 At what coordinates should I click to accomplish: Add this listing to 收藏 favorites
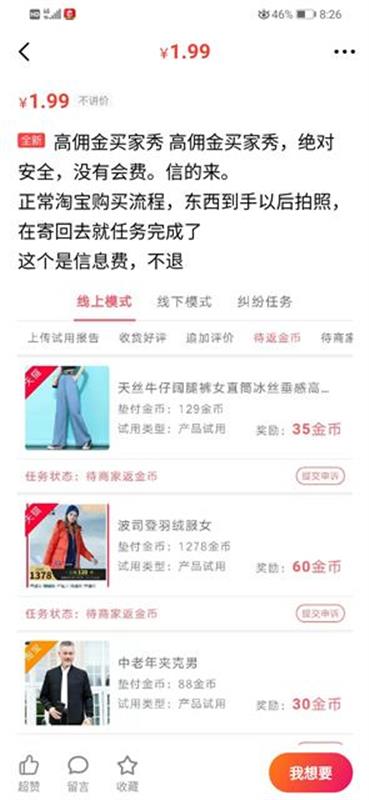(x=127, y=773)
